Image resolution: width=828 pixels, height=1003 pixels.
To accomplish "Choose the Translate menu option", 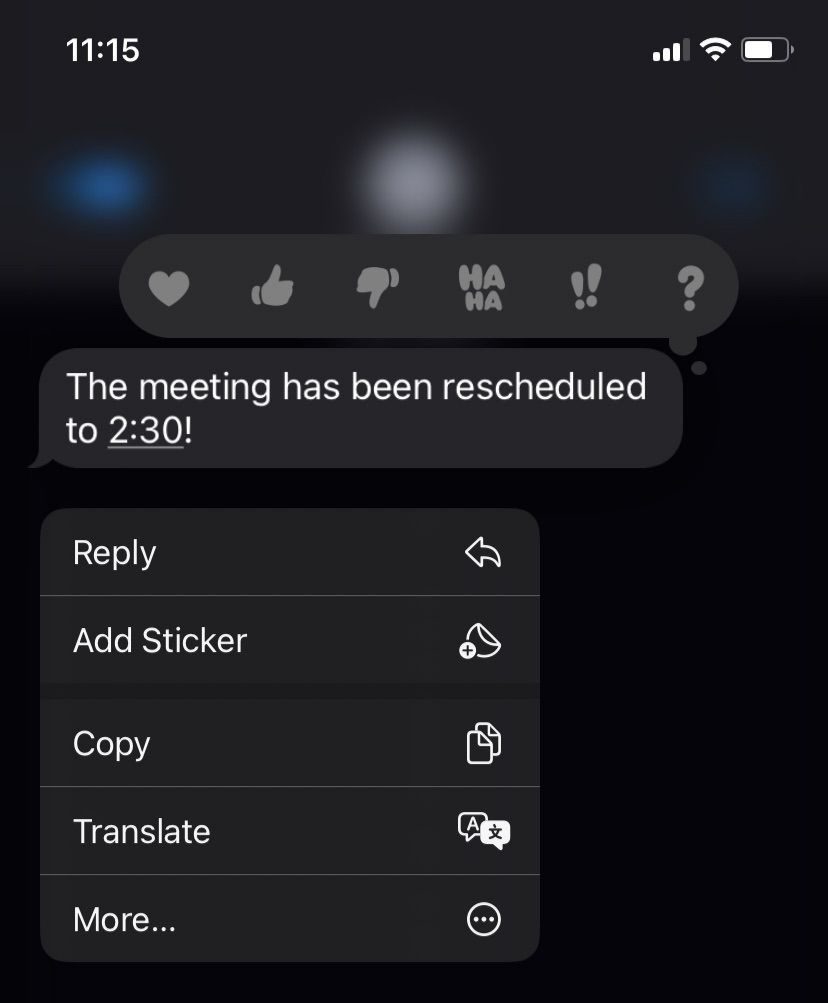I will point(141,830).
